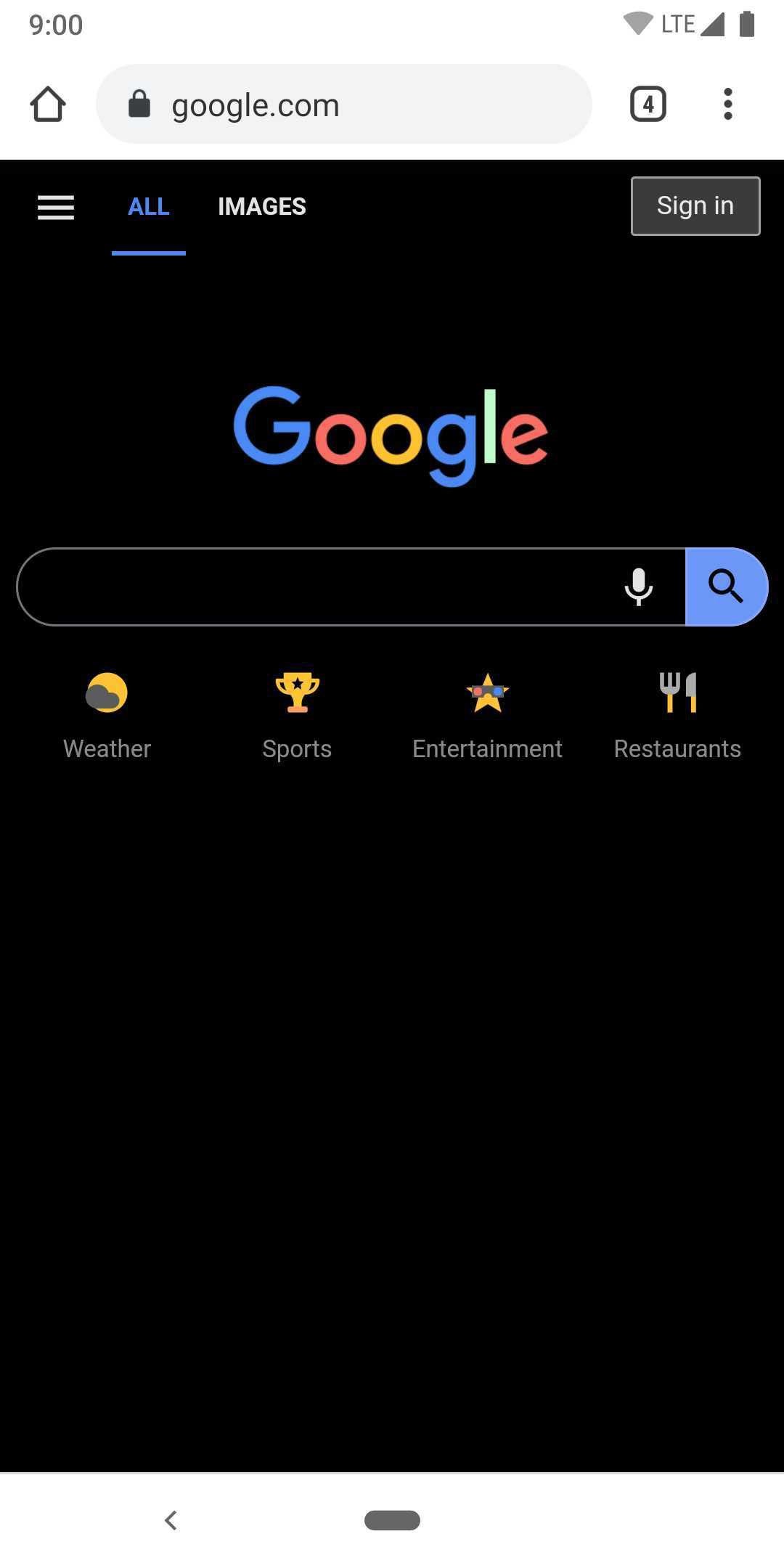Image resolution: width=784 pixels, height=1568 pixels.
Task: Open the tab switcher showing 4 tabs
Action: click(x=648, y=104)
